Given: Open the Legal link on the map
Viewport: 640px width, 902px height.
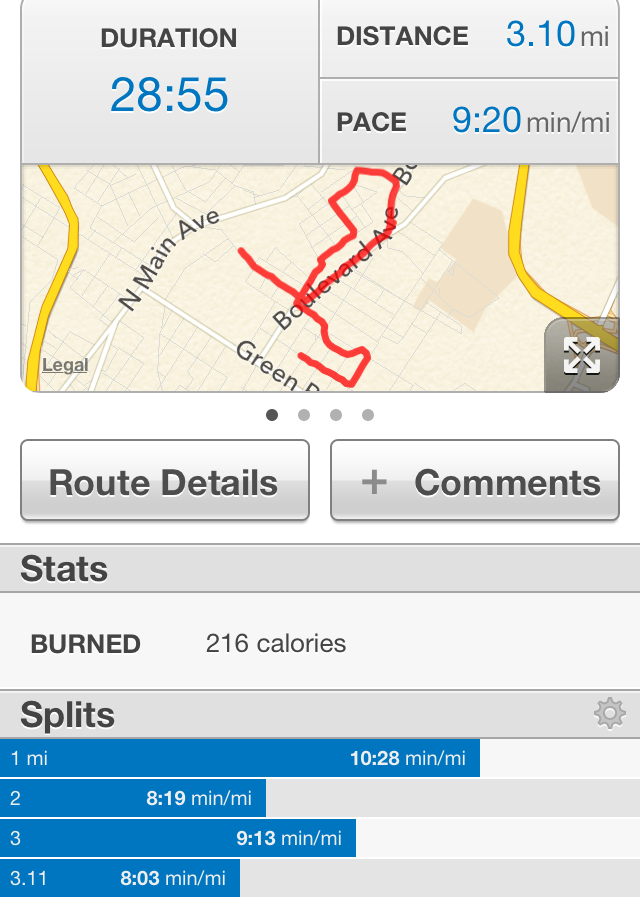Looking at the screenshot, I should tap(65, 365).
